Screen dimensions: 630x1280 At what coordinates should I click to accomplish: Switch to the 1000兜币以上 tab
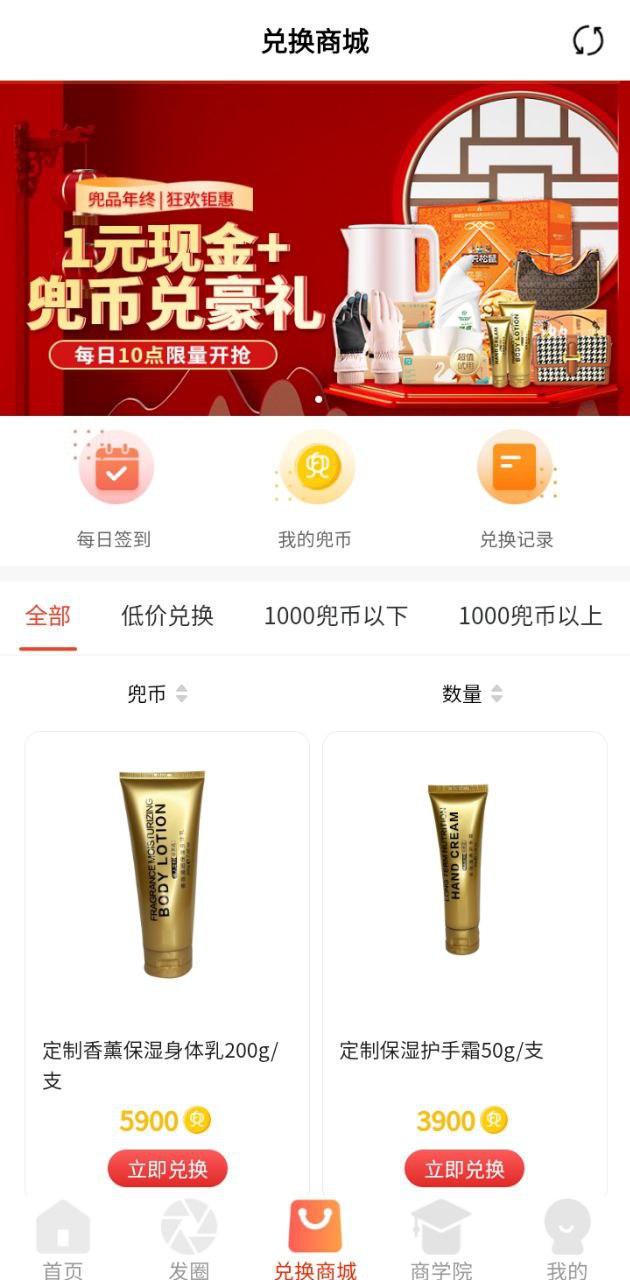(x=530, y=616)
